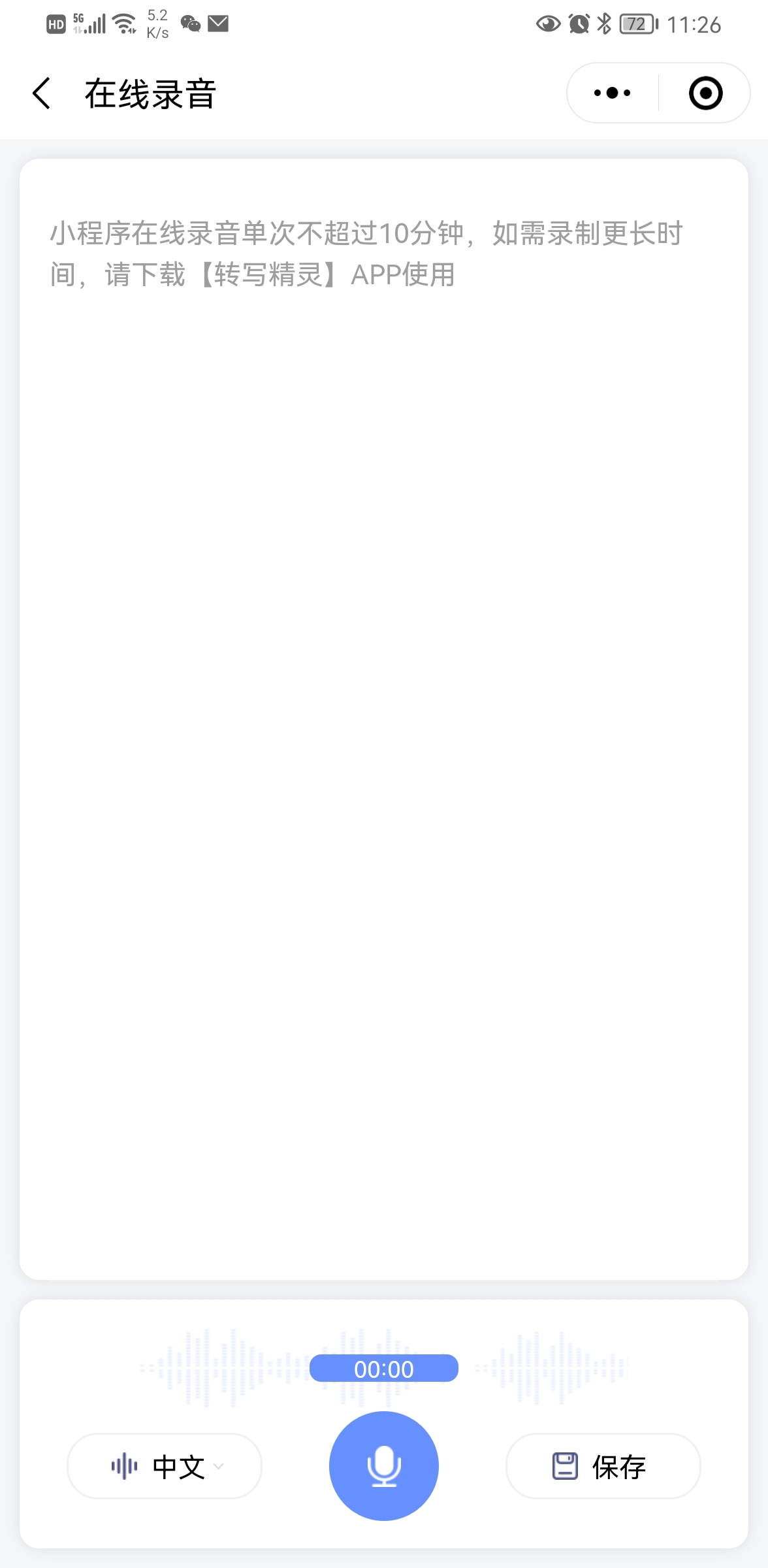Go back from 在线录音 page

(x=42, y=93)
